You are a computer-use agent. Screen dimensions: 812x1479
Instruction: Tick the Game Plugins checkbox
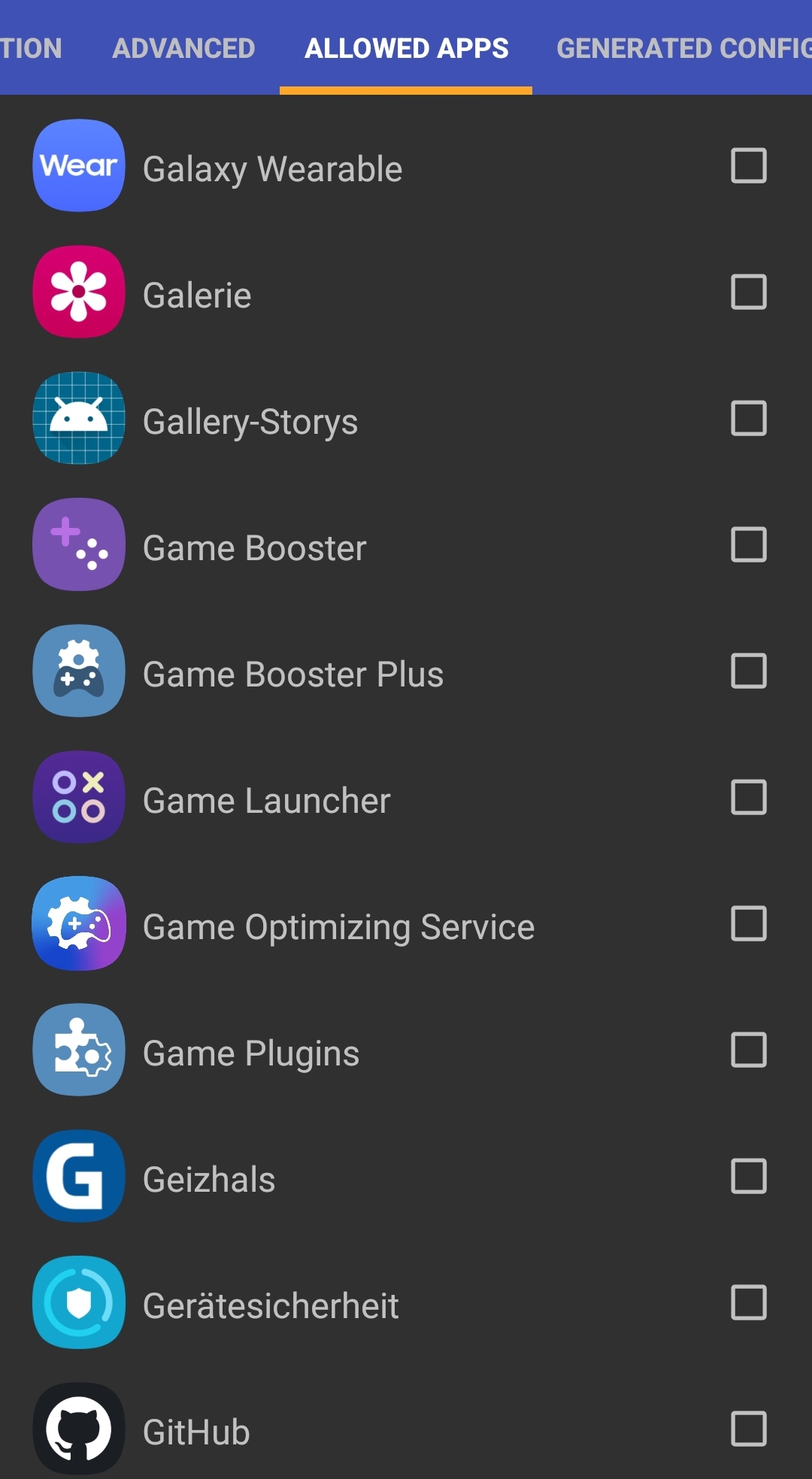tap(748, 1050)
